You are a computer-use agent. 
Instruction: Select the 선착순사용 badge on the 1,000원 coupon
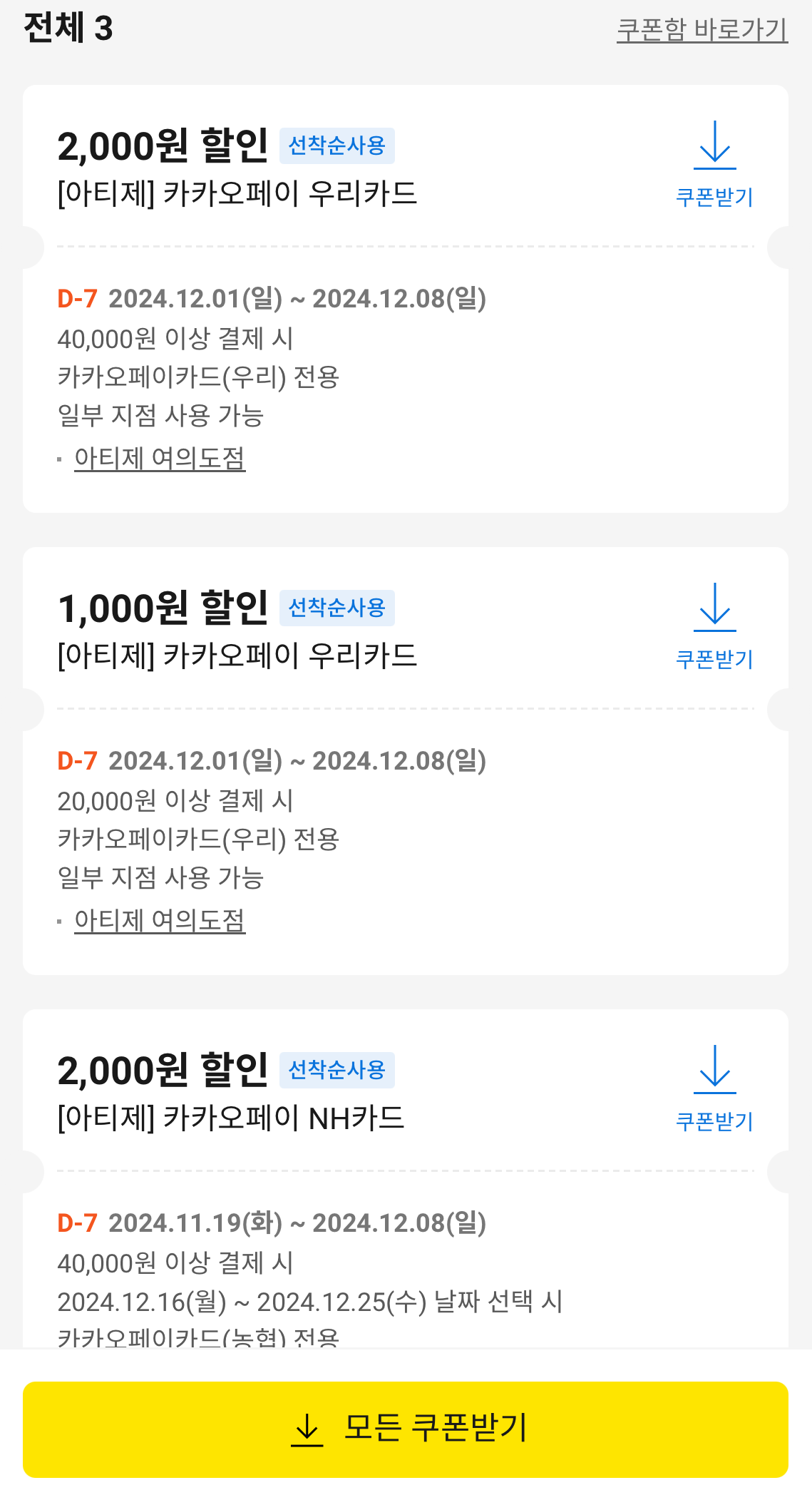(338, 607)
